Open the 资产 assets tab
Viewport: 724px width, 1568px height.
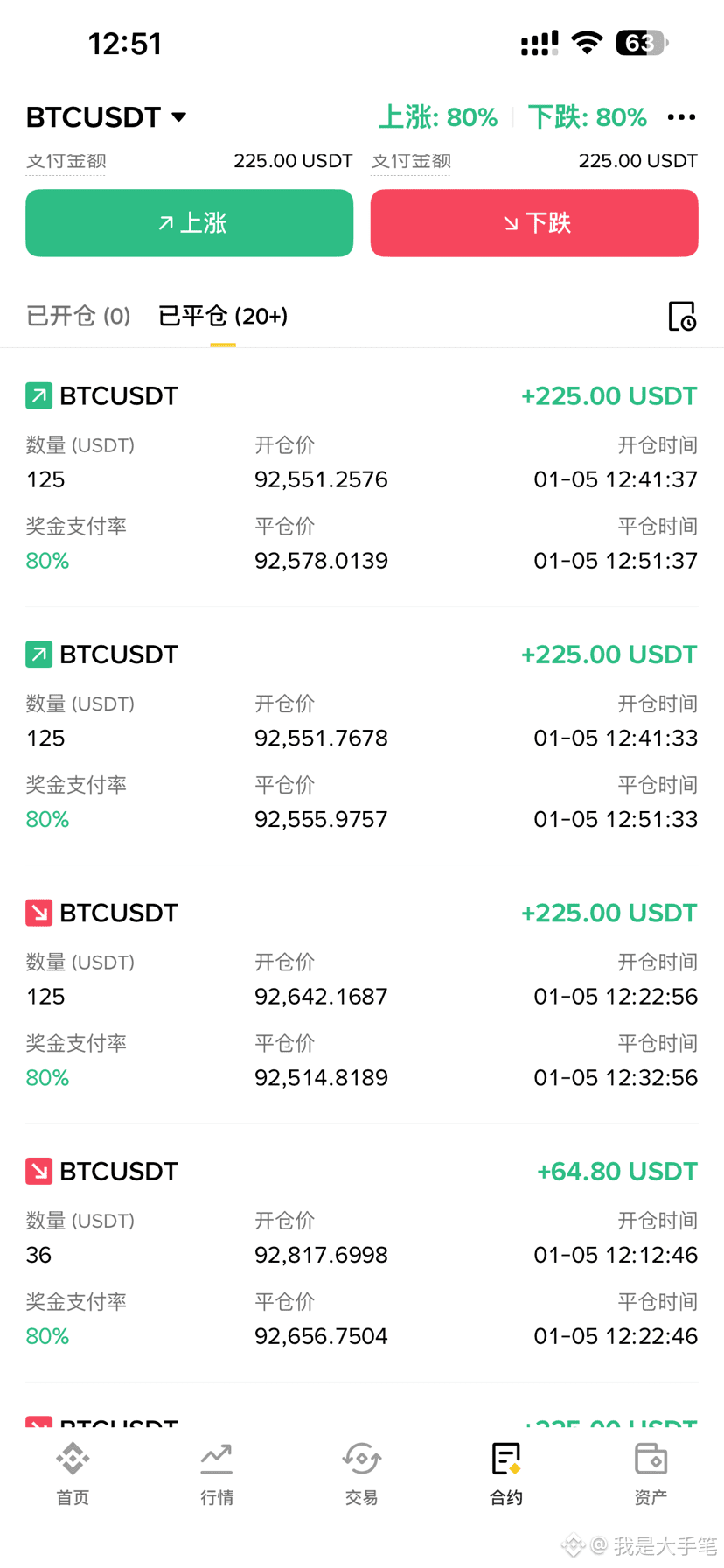click(651, 1474)
